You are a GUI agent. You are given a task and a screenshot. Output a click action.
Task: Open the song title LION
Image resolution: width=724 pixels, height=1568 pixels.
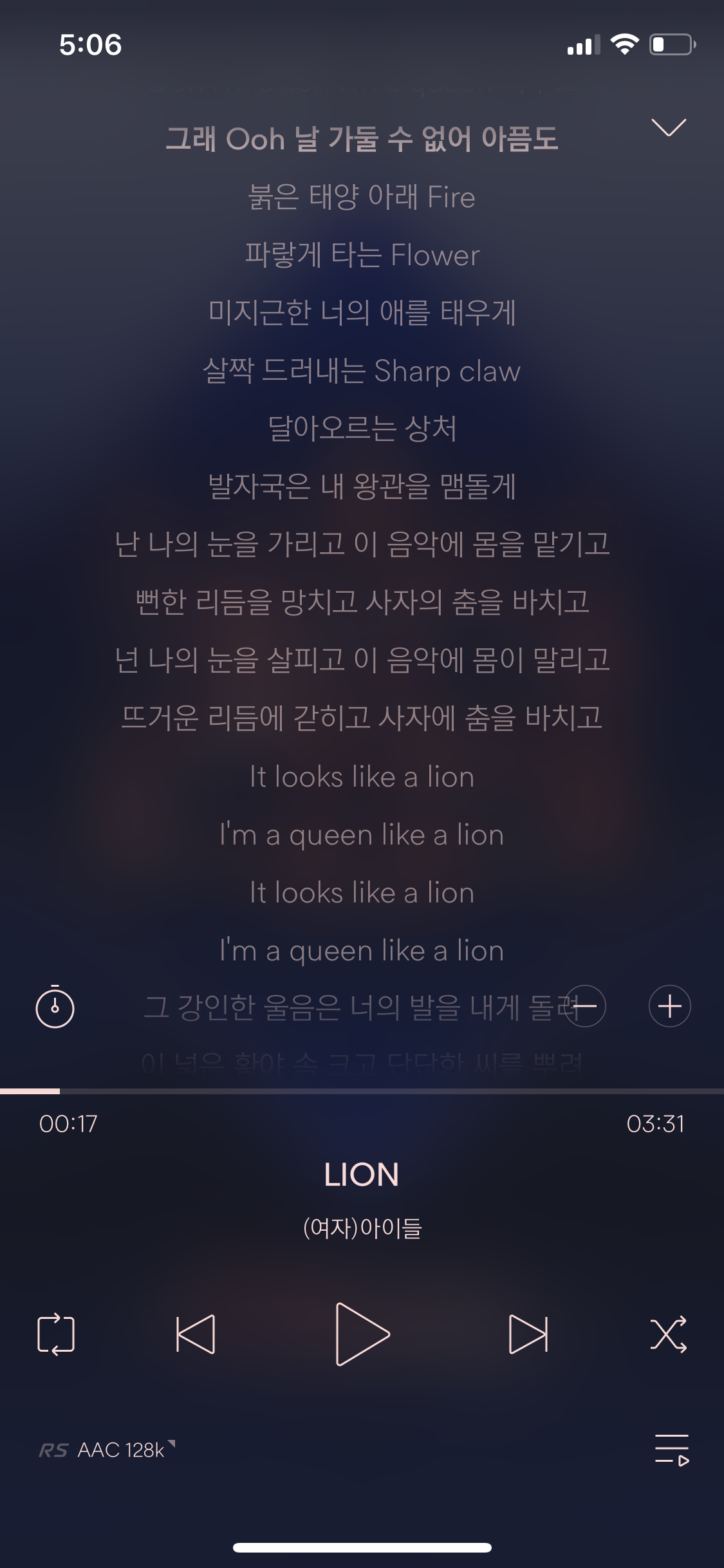tap(362, 1173)
